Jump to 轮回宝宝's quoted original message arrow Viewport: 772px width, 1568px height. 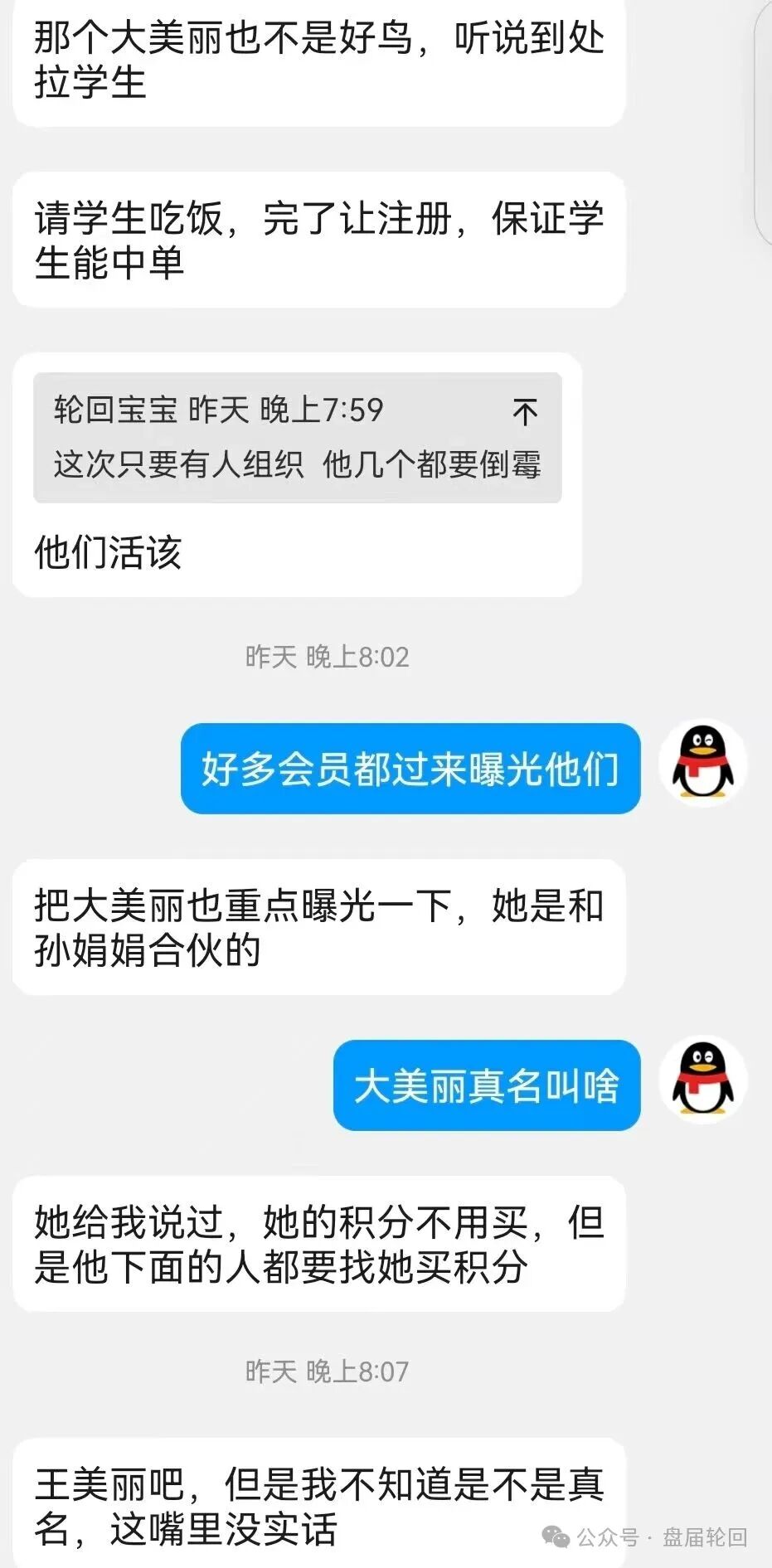[x=524, y=412]
